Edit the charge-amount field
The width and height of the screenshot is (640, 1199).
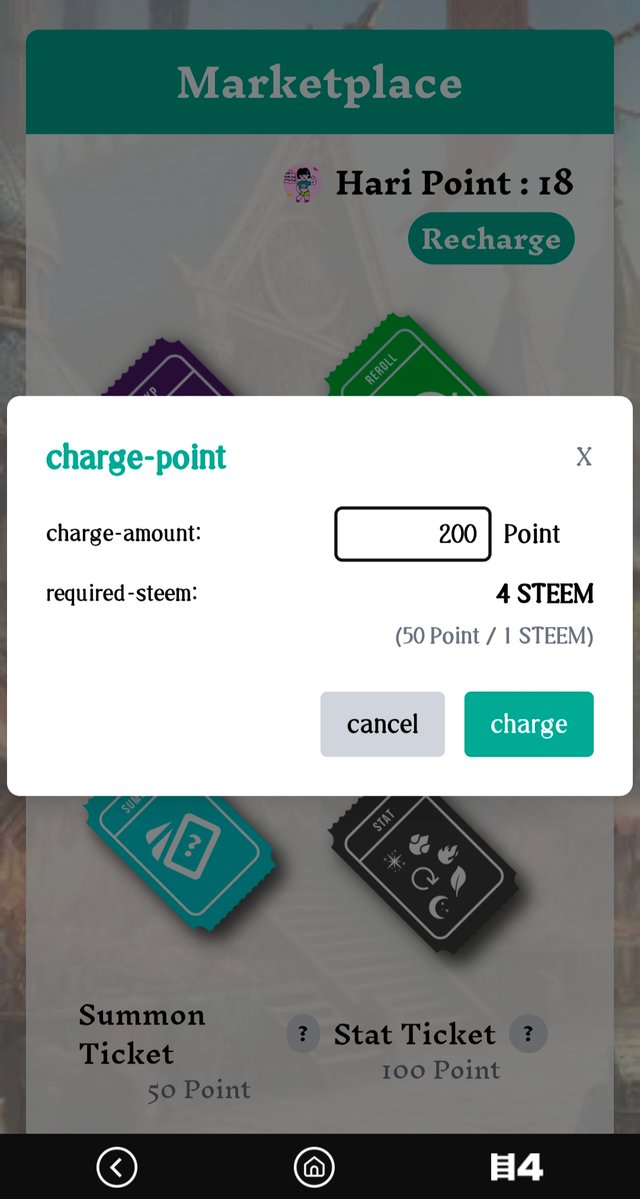413,534
